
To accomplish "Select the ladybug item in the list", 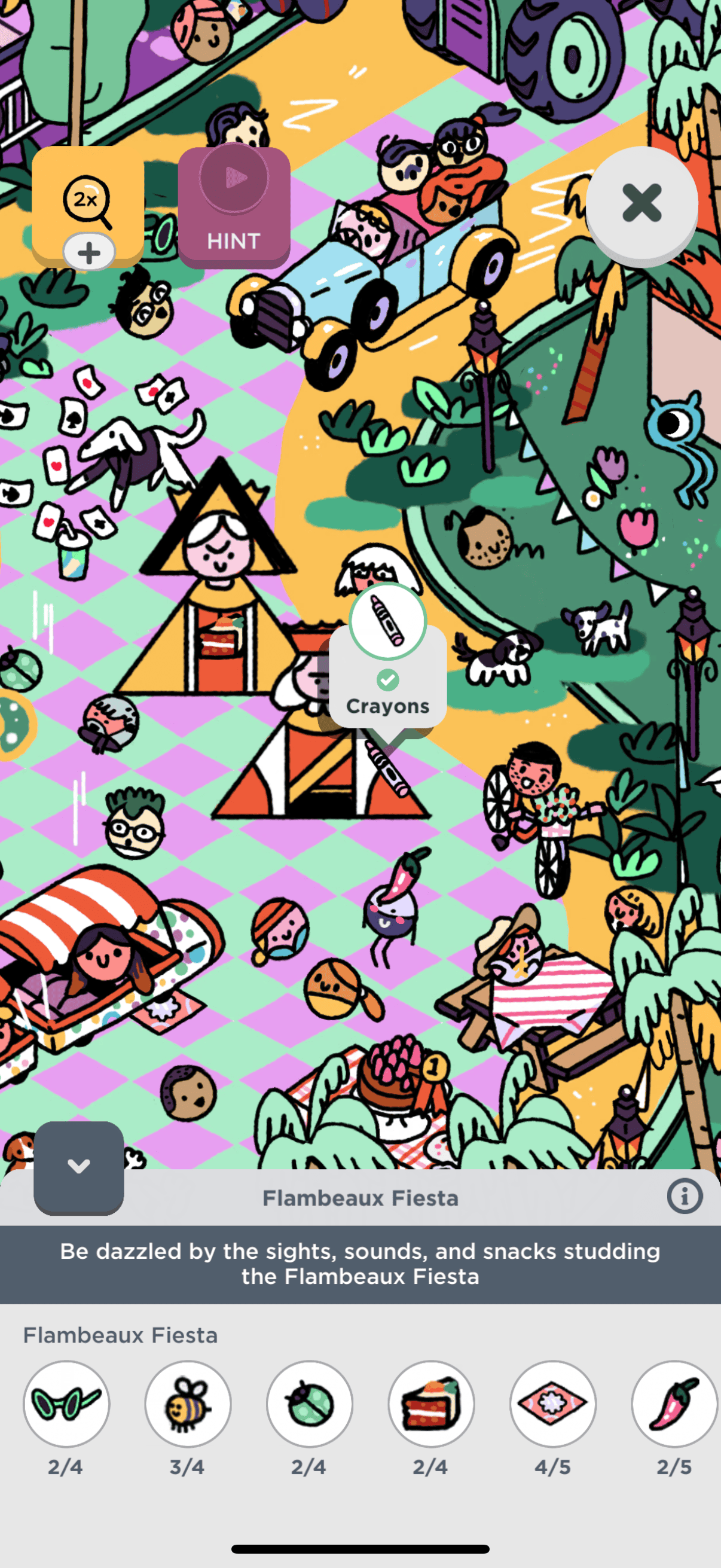I will click(309, 1403).
